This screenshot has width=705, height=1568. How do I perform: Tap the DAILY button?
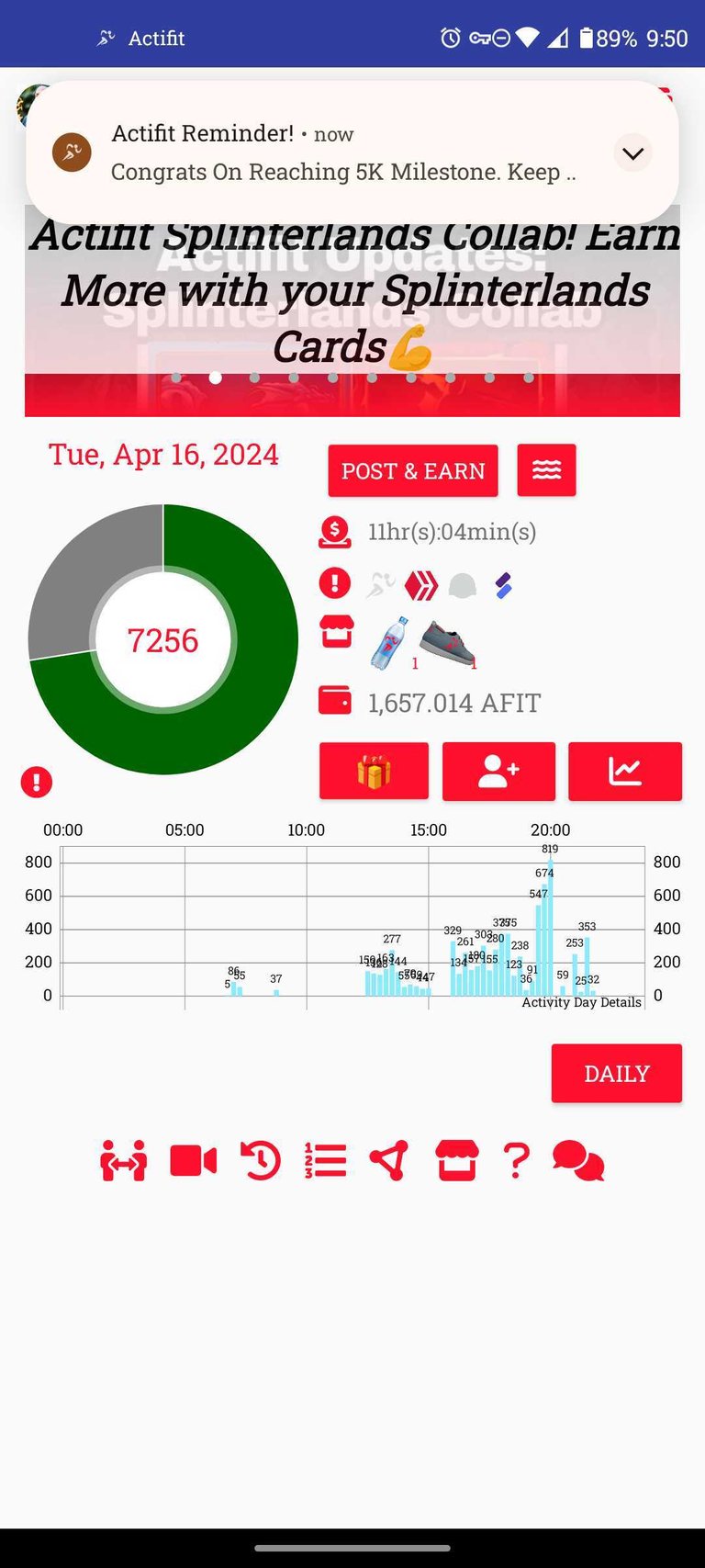tap(617, 1073)
